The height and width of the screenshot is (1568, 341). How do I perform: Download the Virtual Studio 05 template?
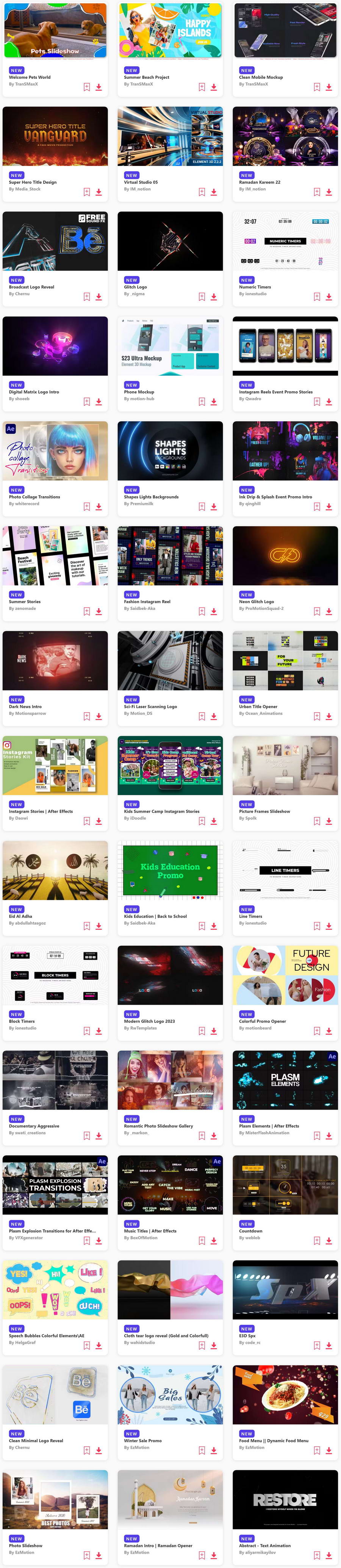point(214,192)
